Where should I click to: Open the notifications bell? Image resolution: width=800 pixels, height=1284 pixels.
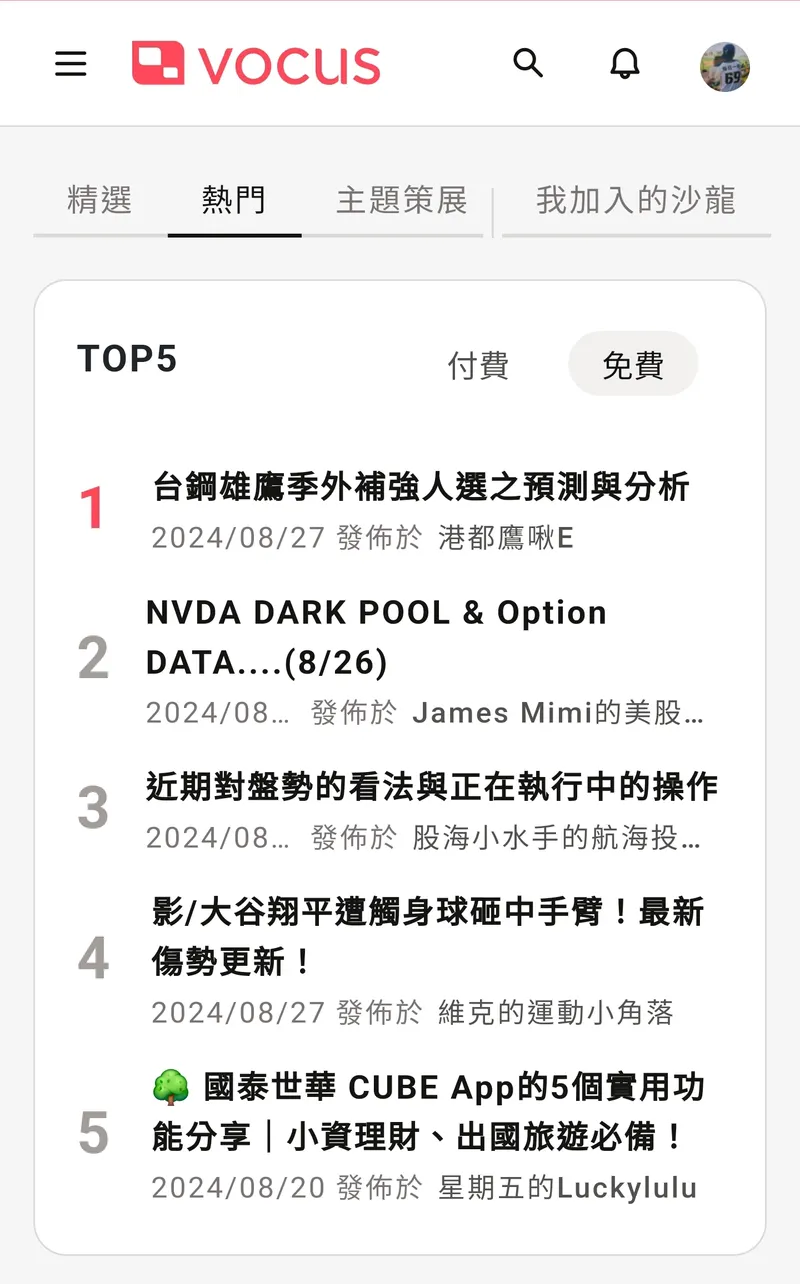pyautogui.click(x=625, y=65)
